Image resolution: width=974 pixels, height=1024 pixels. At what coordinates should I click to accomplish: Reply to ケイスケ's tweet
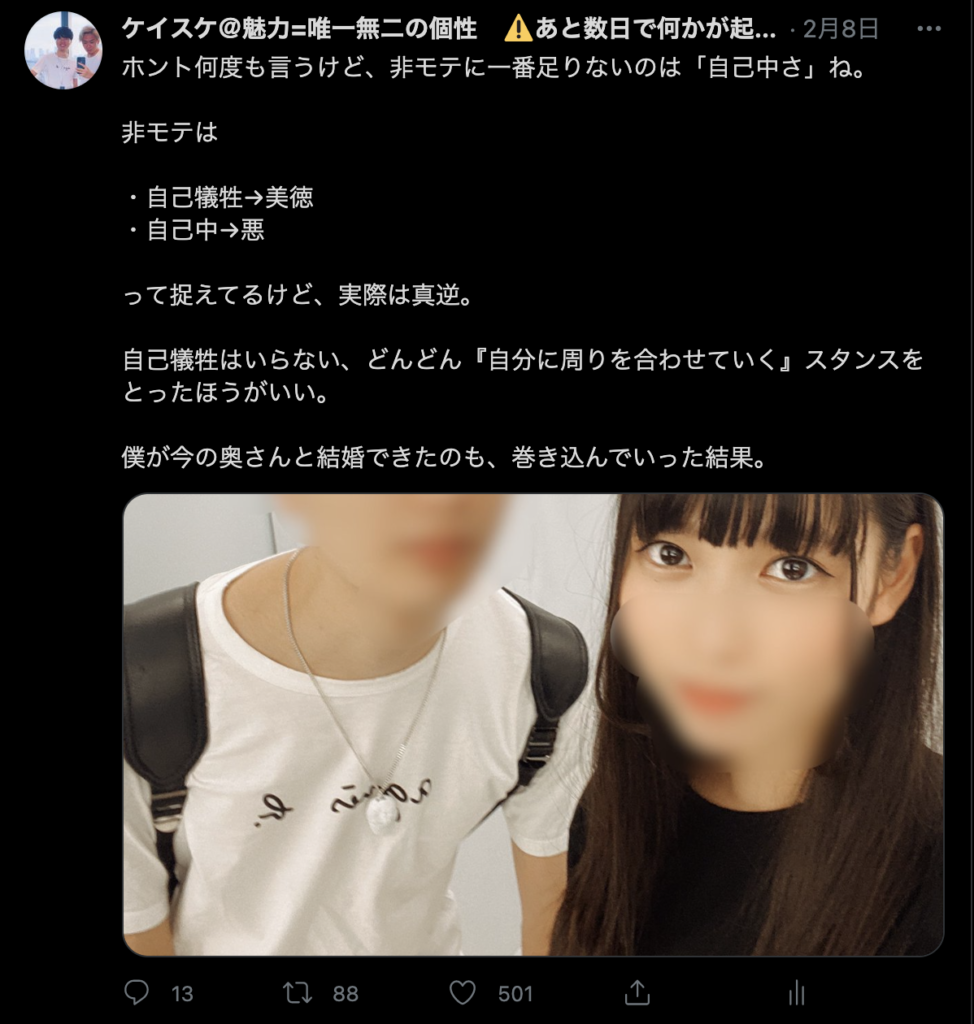[x=137, y=993]
